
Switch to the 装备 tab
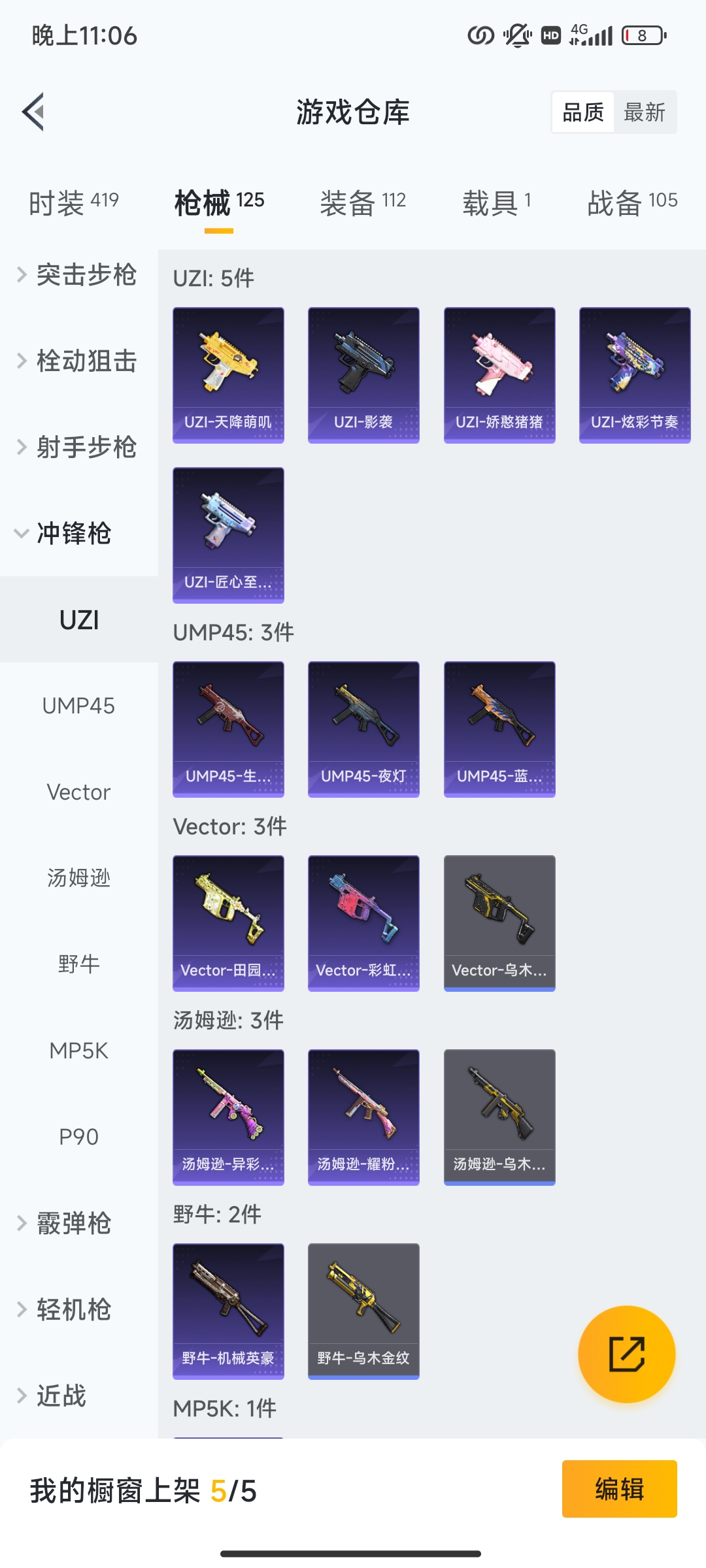point(363,202)
